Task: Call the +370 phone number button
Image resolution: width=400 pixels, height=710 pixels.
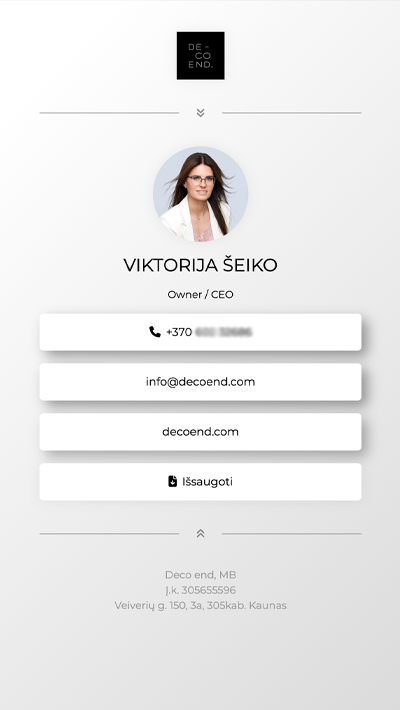Action: click(200, 332)
